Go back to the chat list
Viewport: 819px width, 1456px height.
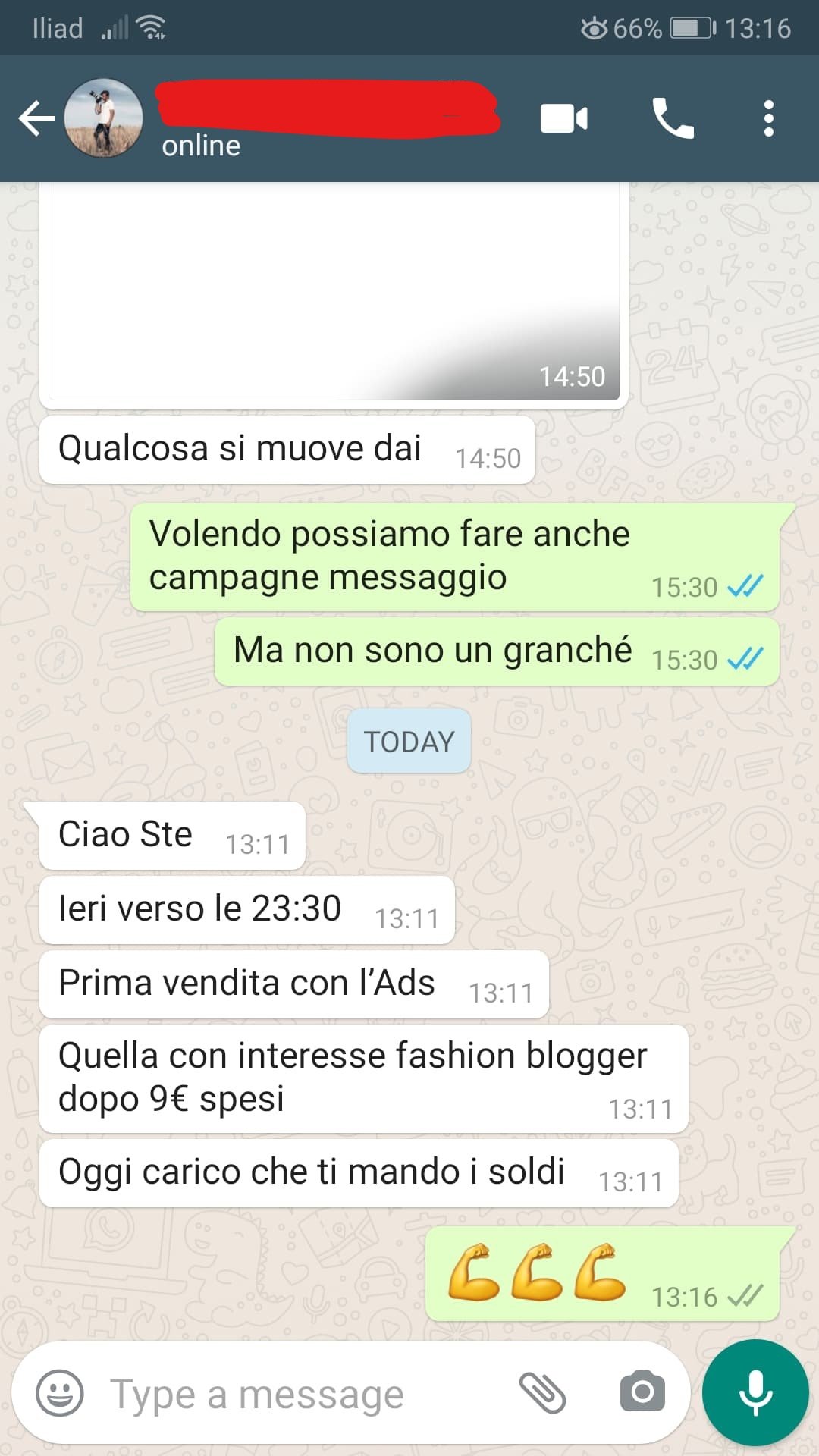pos(36,118)
